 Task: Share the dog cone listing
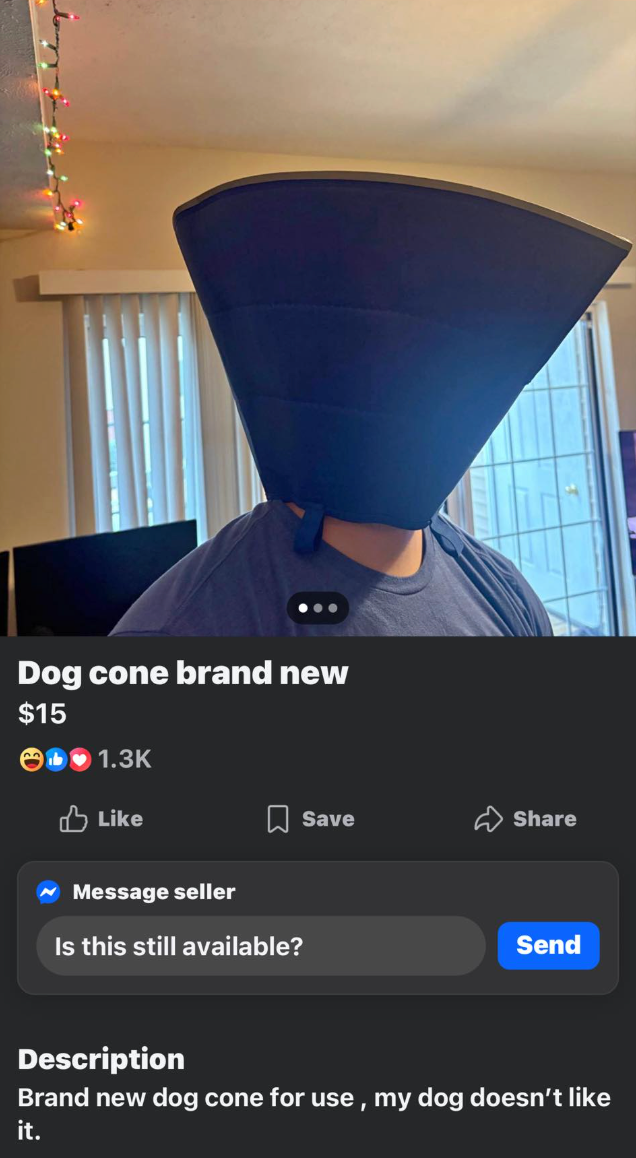[525, 819]
